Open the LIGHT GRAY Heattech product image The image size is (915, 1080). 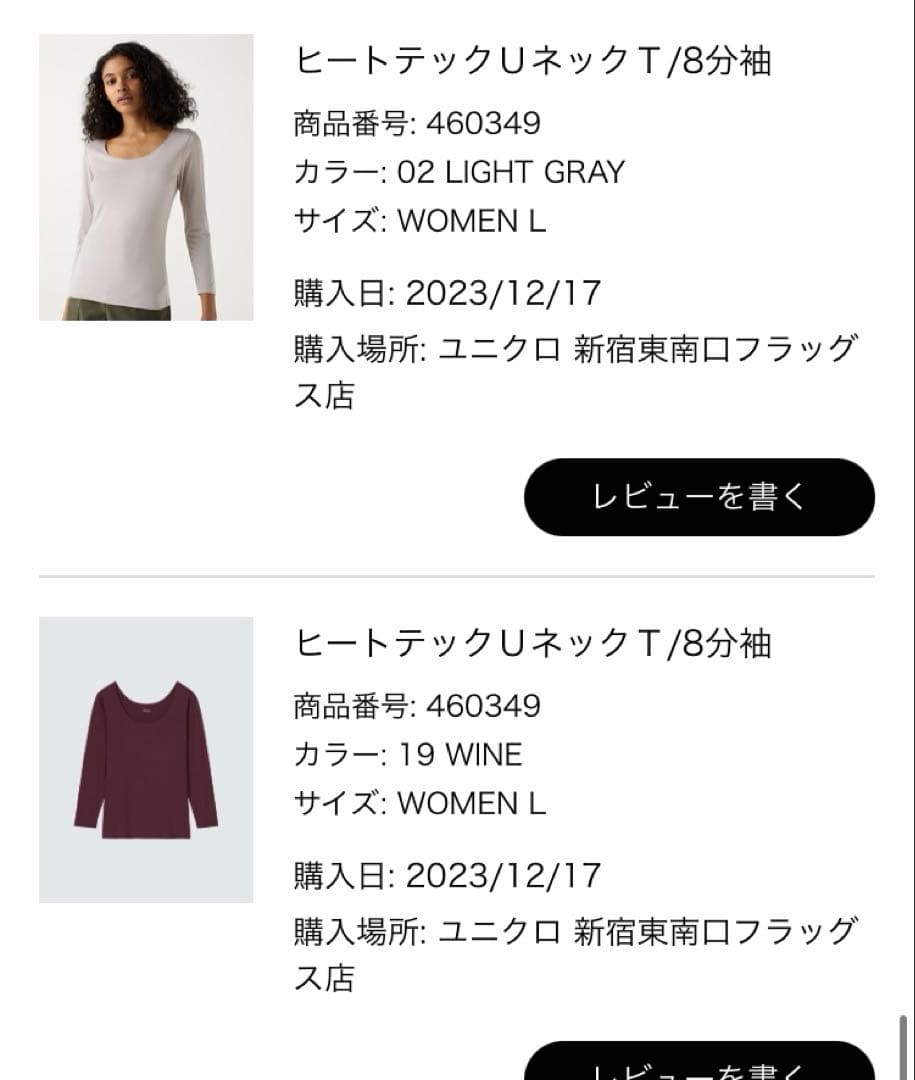pos(146,177)
